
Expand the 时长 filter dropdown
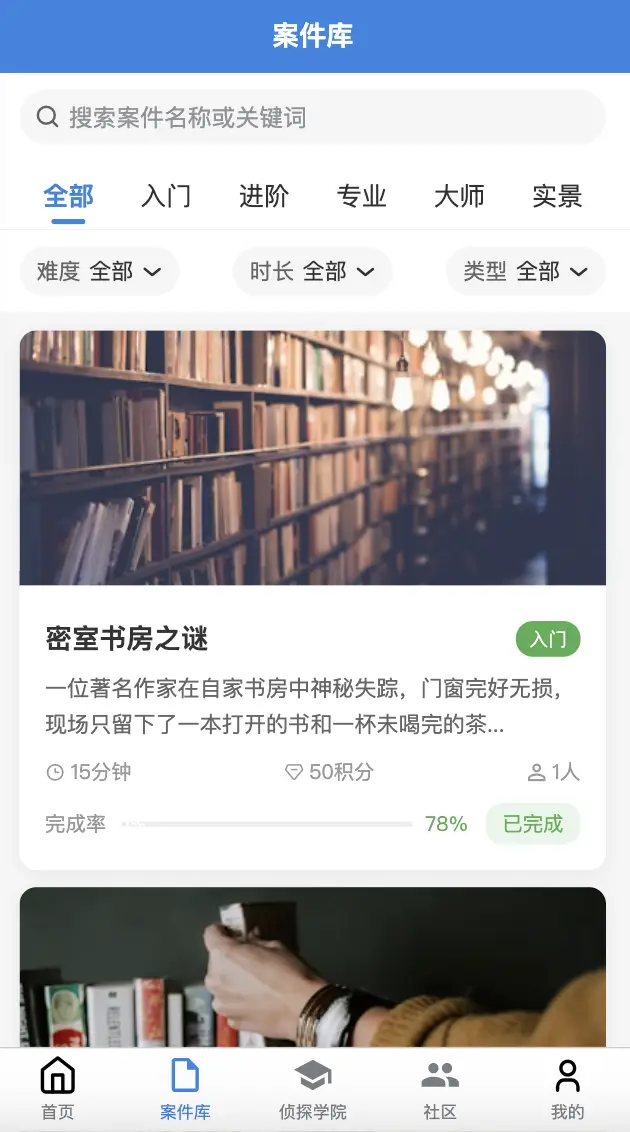pos(312,271)
